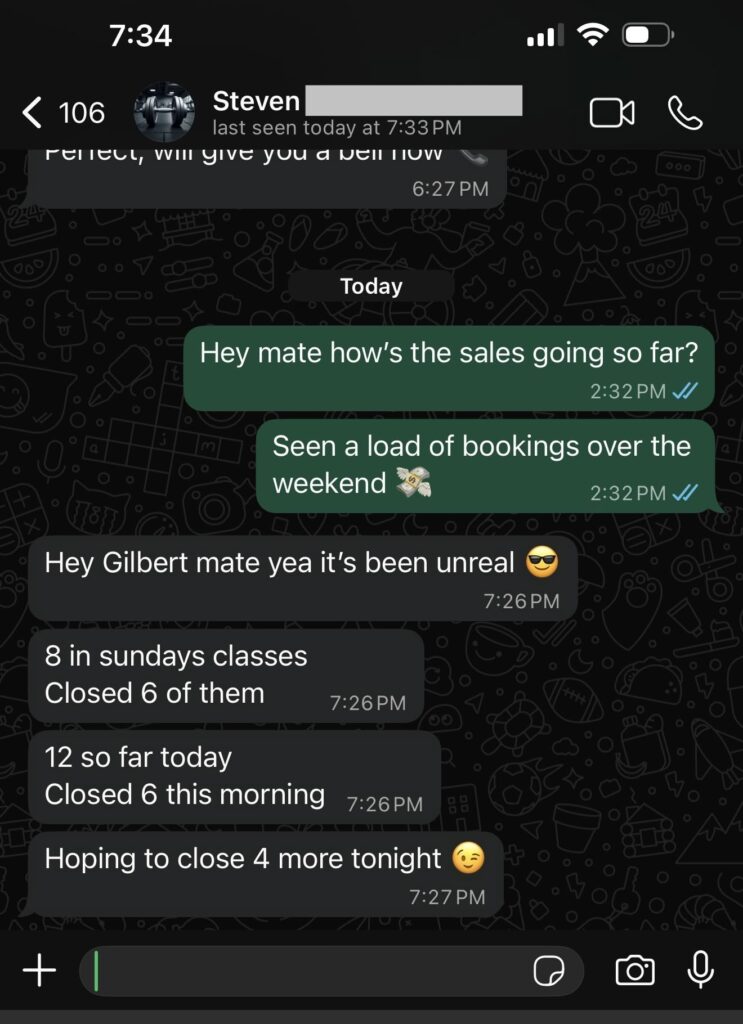Tap the microphone to record voice message
Screen dimensions: 743x1024
pyautogui.click(x=700, y=970)
